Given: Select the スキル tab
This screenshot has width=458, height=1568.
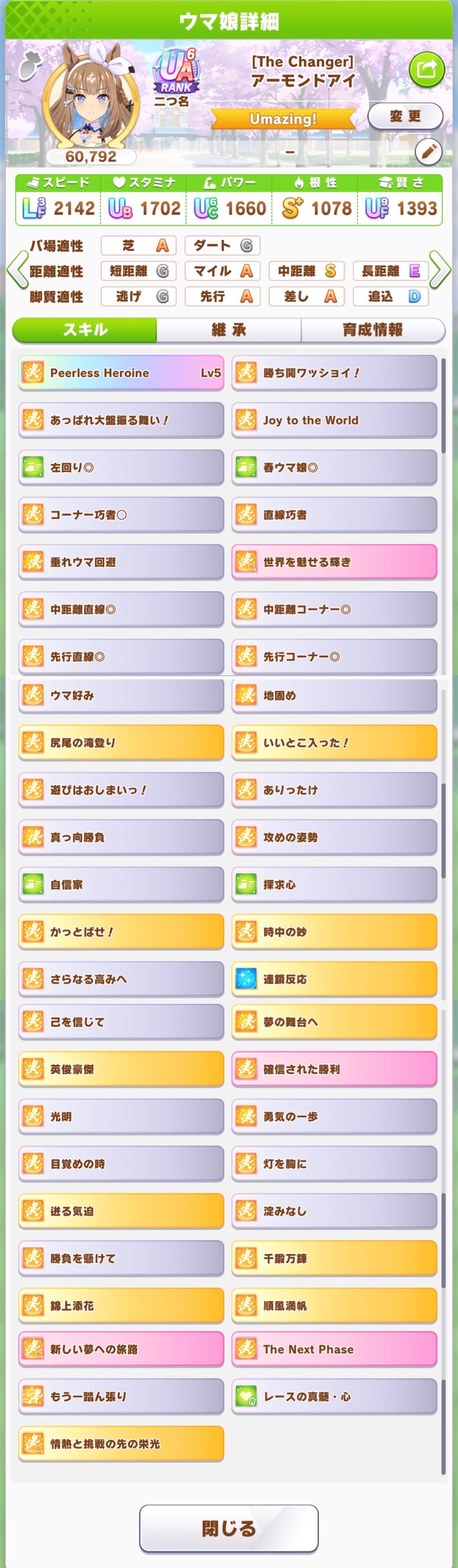Looking at the screenshot, I should pos(85,330).
